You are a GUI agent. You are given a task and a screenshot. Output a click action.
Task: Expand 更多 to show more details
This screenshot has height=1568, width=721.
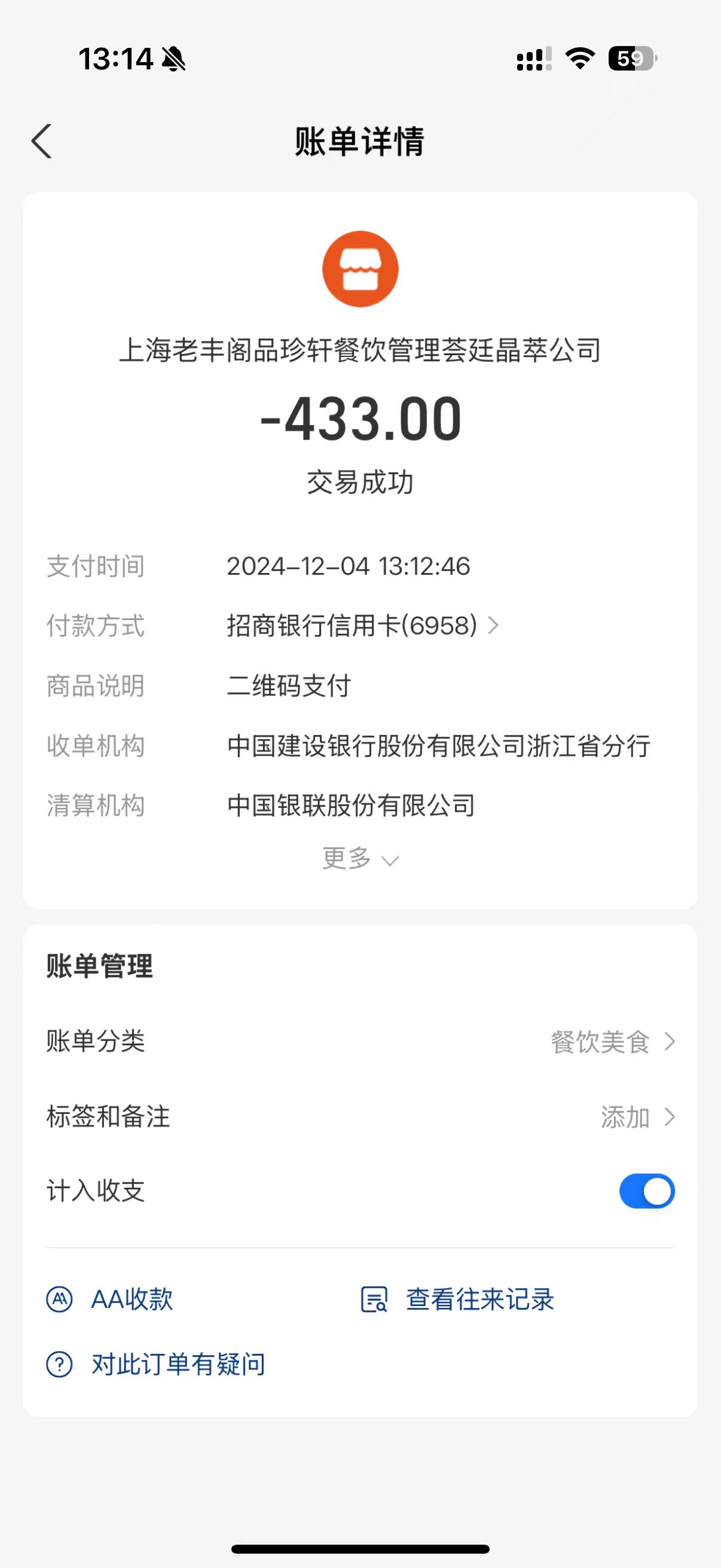coord(360,858)
